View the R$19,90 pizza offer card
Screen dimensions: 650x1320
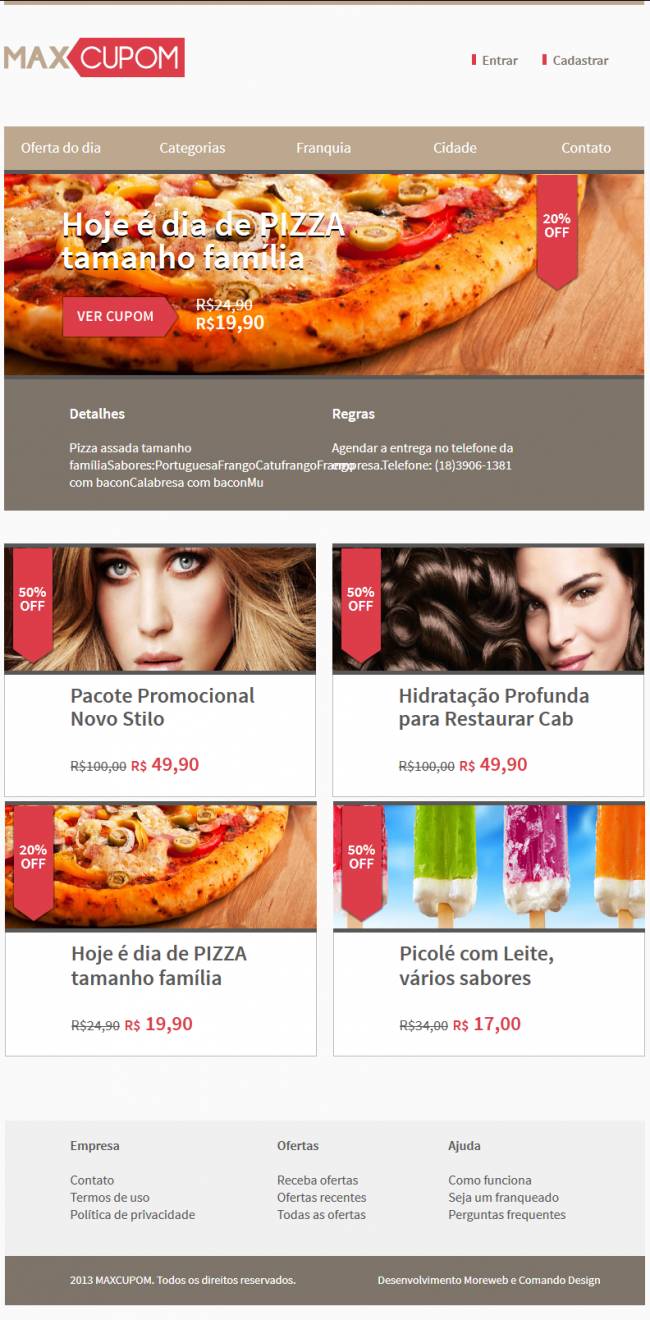[160, 929]
